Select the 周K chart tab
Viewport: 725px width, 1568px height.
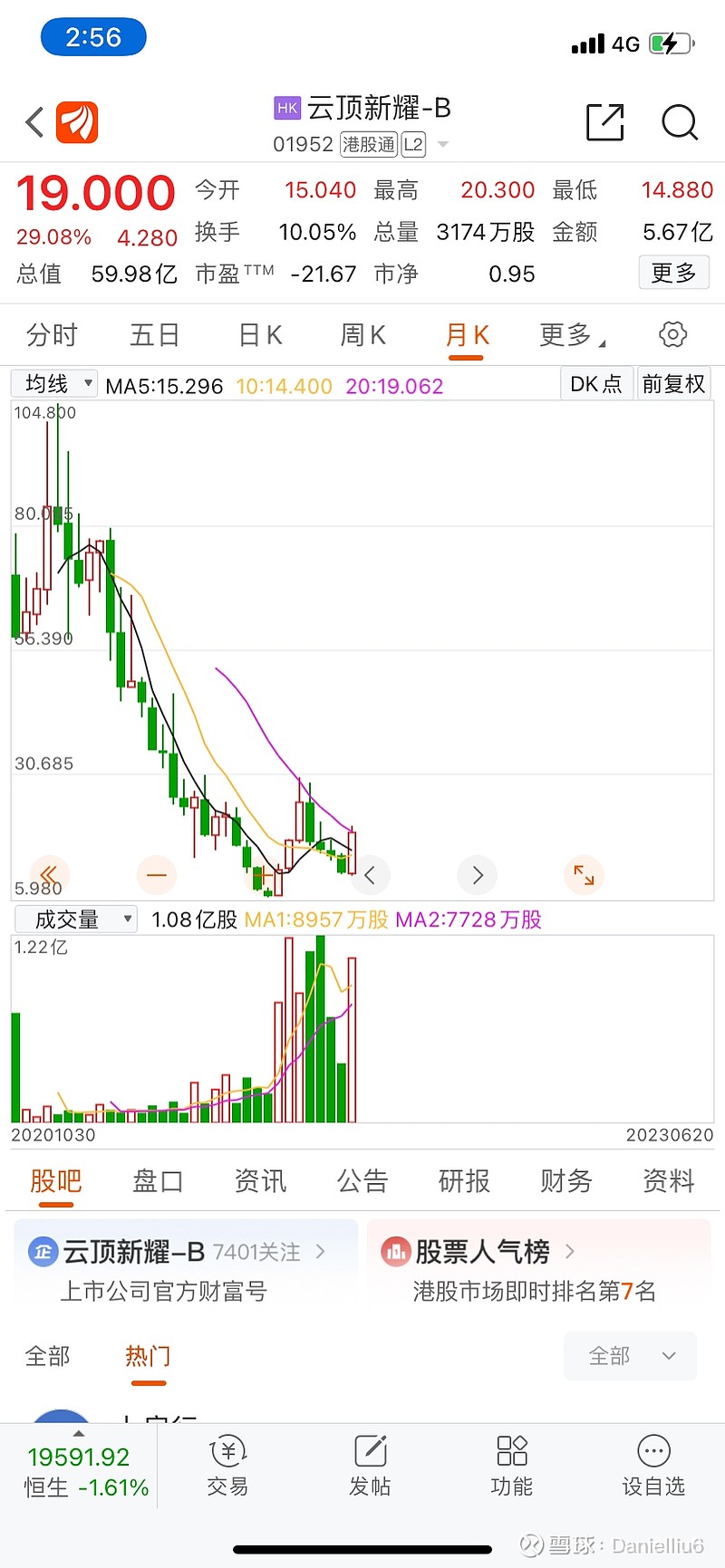click(x=363, y=335)
